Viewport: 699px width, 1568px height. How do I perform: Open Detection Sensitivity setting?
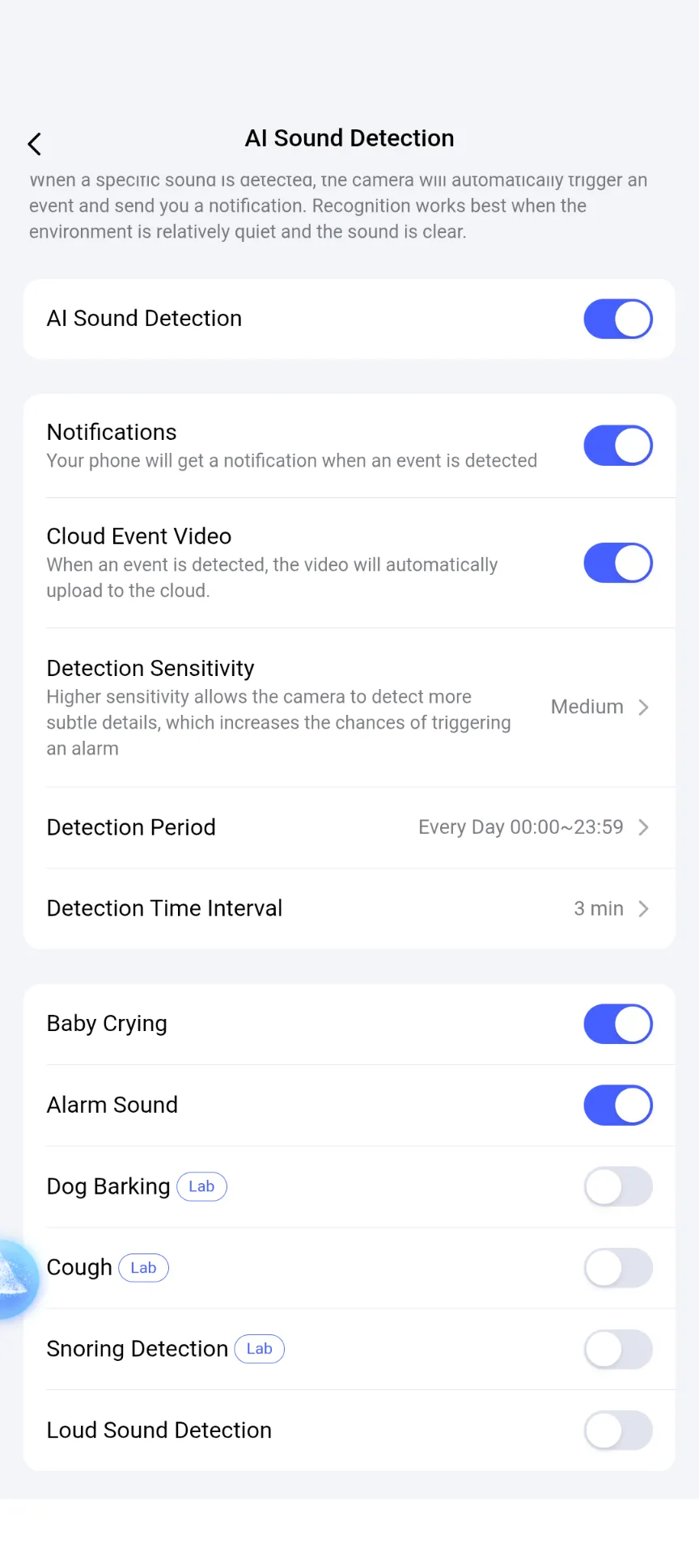[599, 708]
